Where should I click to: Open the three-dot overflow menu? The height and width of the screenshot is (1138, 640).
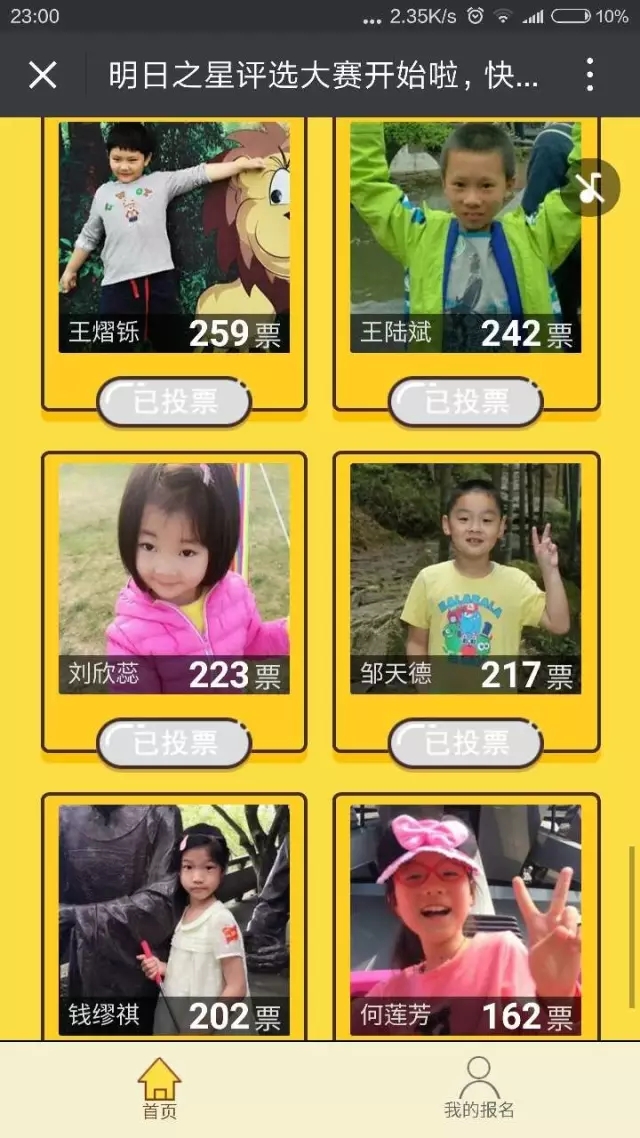coord(590,75)
